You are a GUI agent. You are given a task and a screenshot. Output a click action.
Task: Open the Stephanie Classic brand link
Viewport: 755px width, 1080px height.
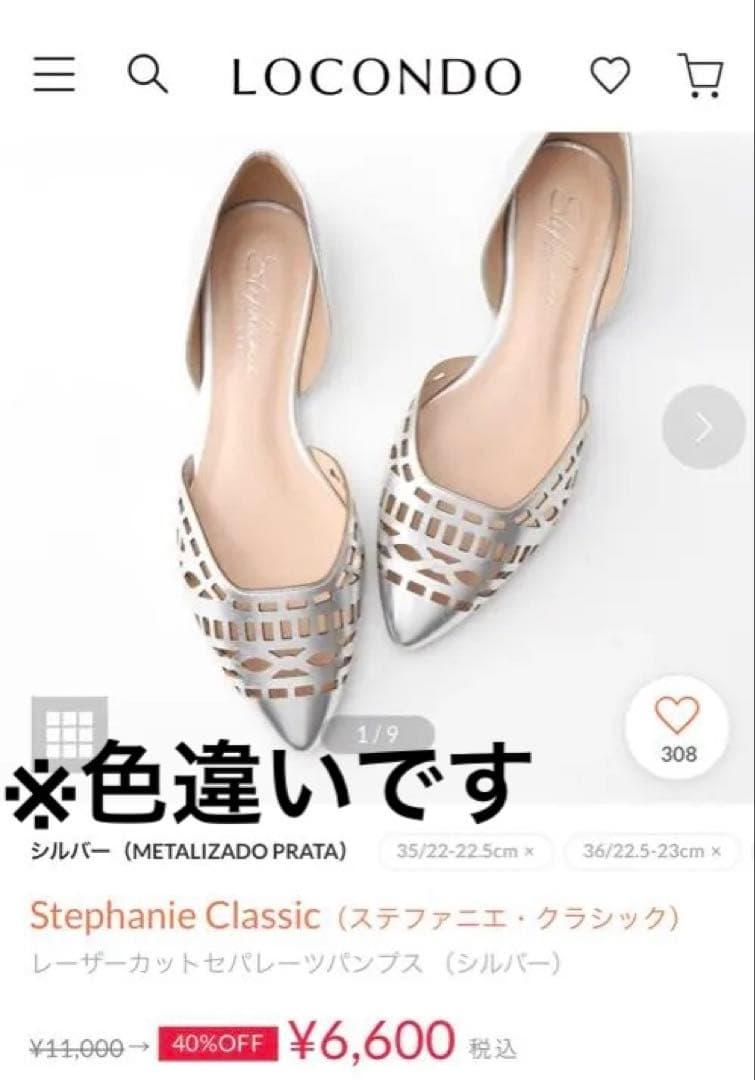(175, 916)
